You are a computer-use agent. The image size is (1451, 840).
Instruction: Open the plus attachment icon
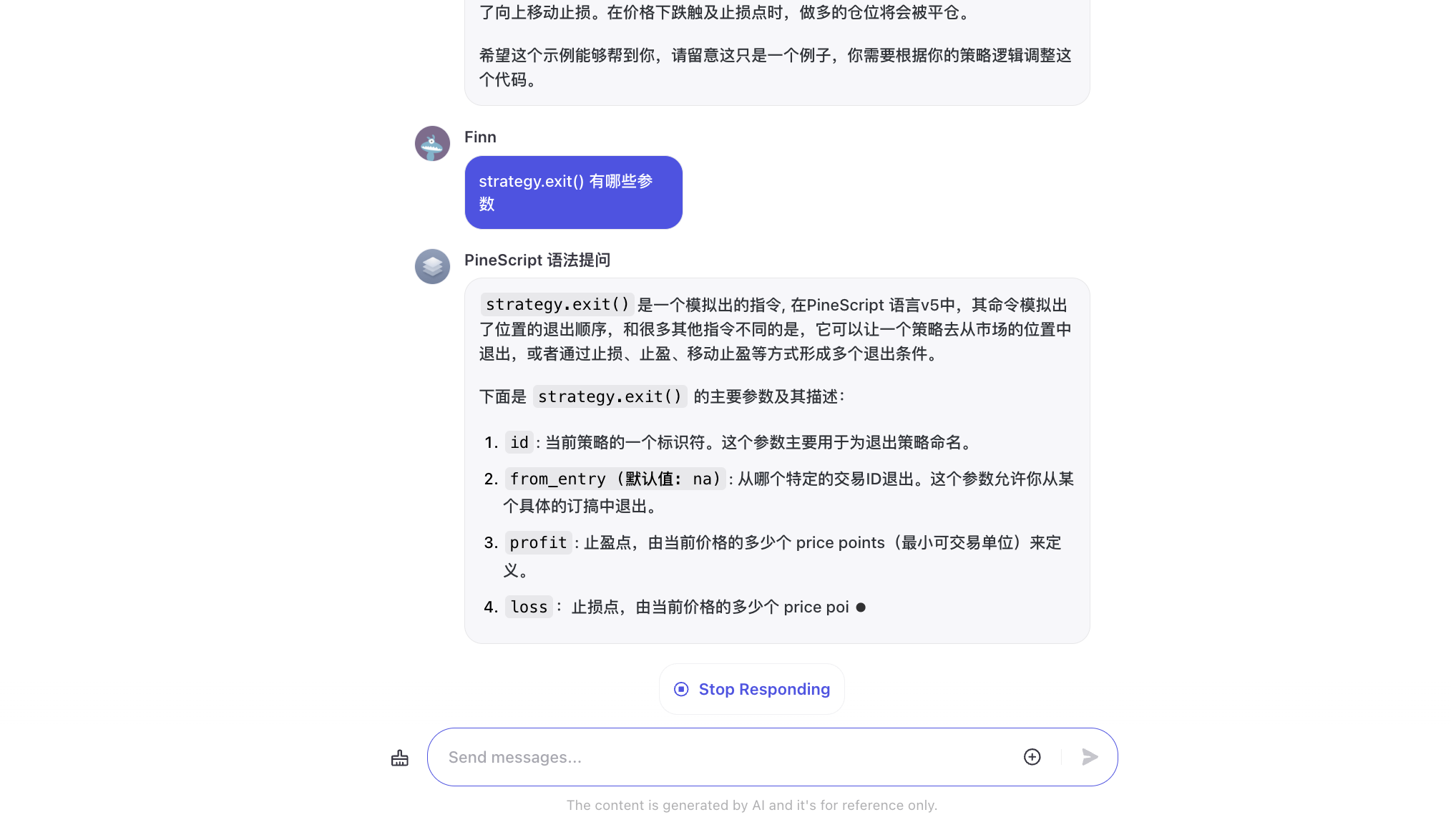pyautogui.click(x=1032, y=757)
